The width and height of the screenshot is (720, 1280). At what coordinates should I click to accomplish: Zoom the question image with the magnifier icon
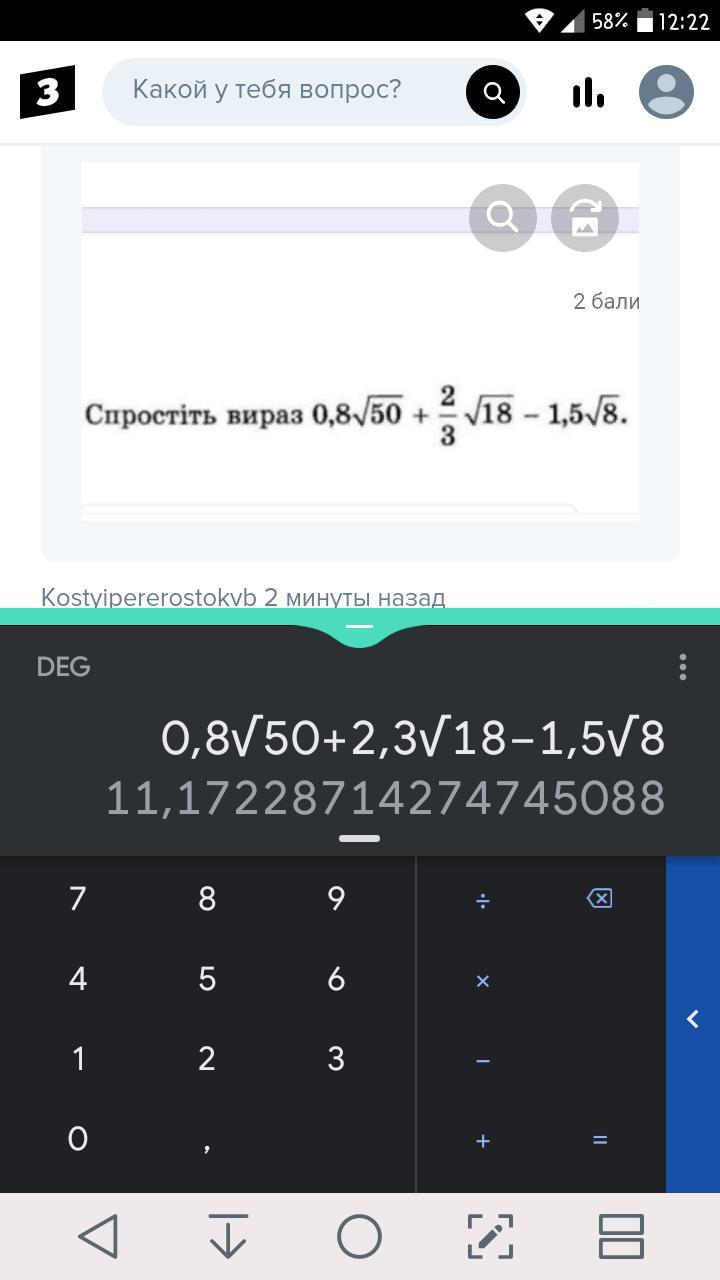click(503, 217)
